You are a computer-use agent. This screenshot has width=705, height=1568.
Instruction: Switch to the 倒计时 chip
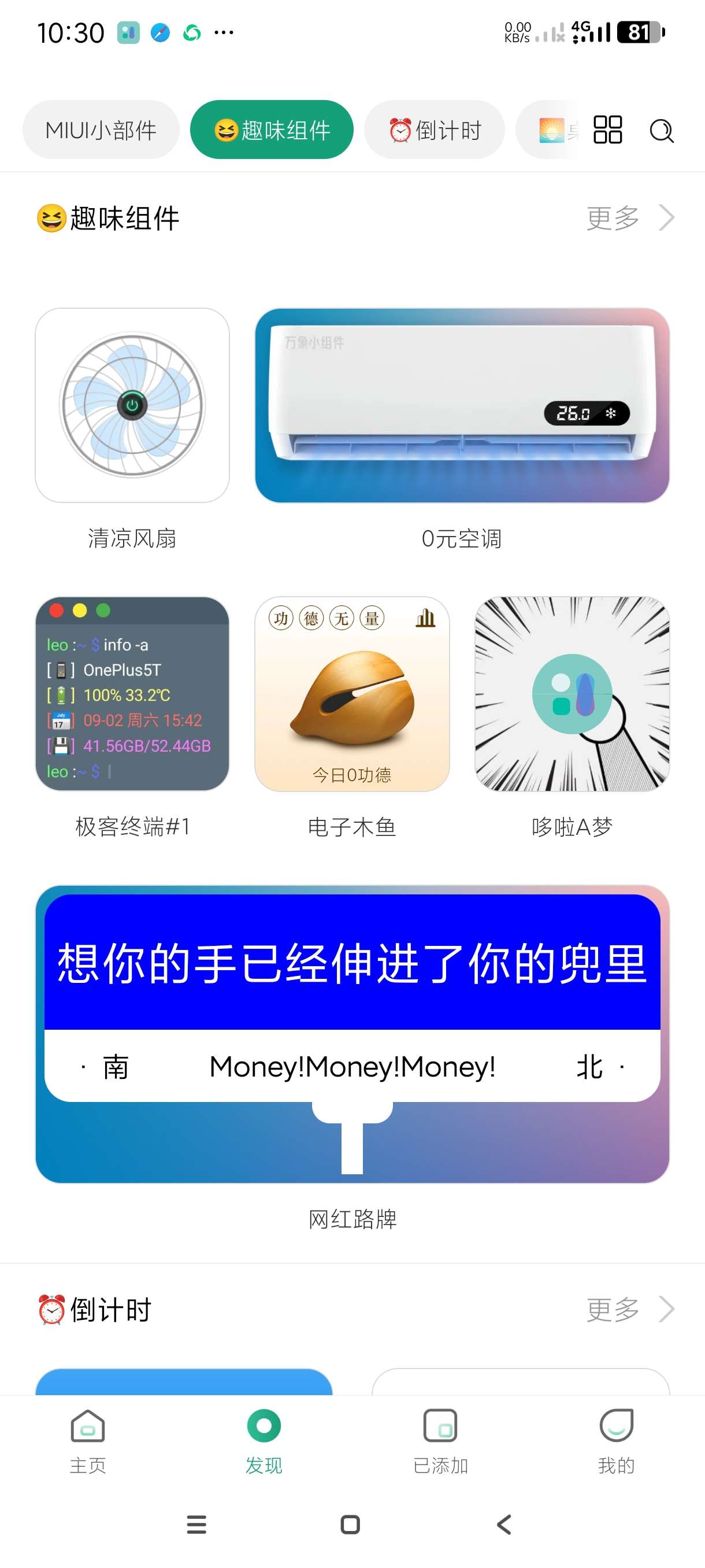pos(435,130)
